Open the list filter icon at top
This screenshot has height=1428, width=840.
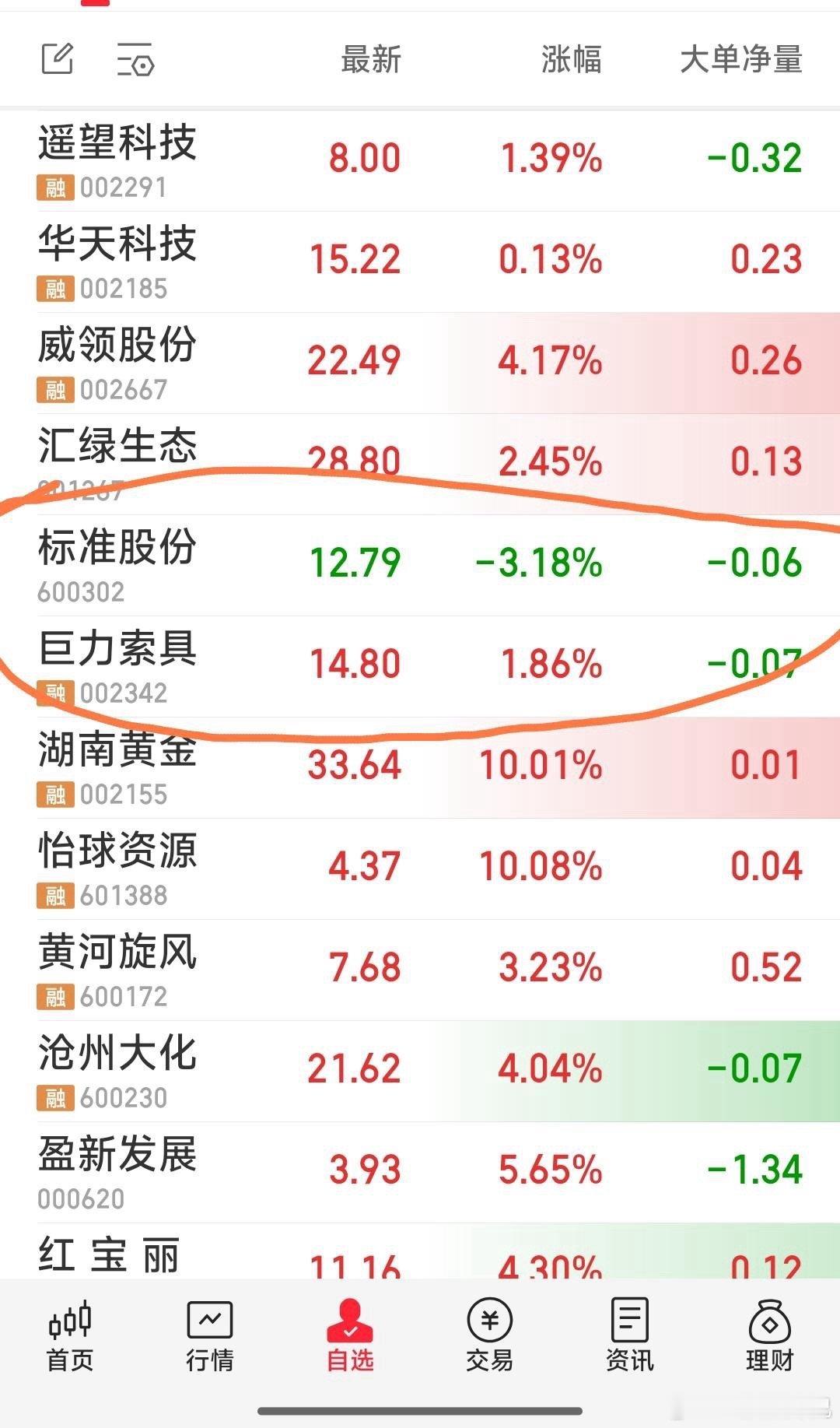click(136, 61)
